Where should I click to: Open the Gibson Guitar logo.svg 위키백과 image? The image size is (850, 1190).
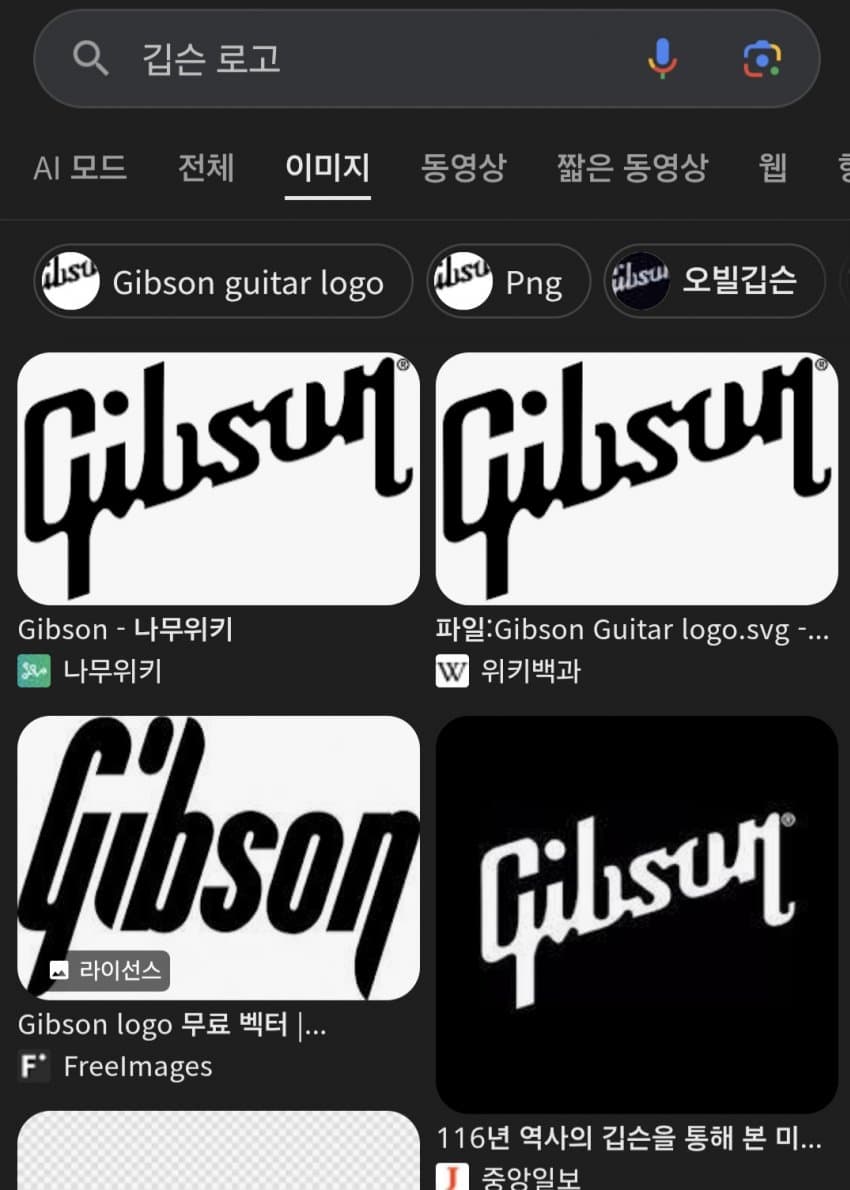(x=636, y=478)
